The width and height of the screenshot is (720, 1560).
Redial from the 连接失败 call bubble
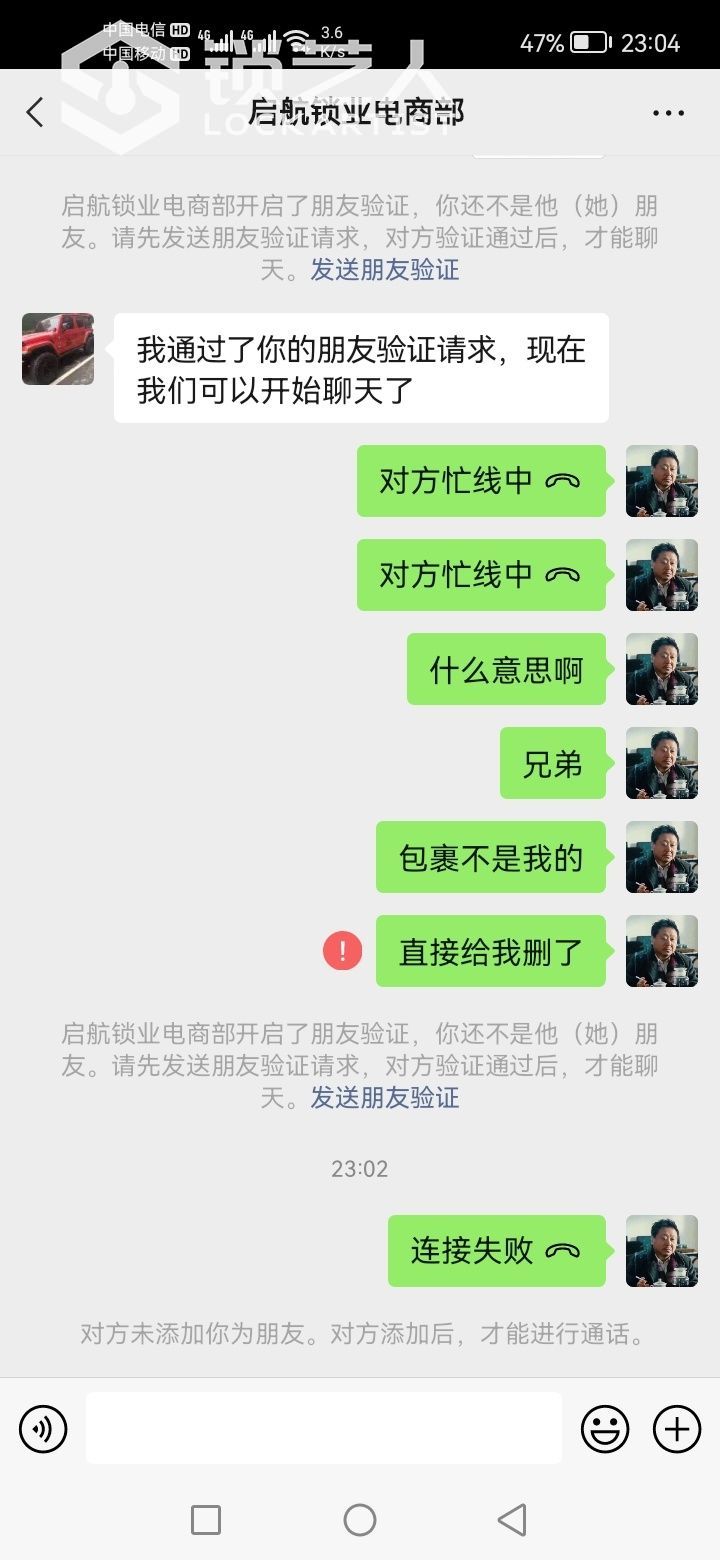(x=496, y=1251)
